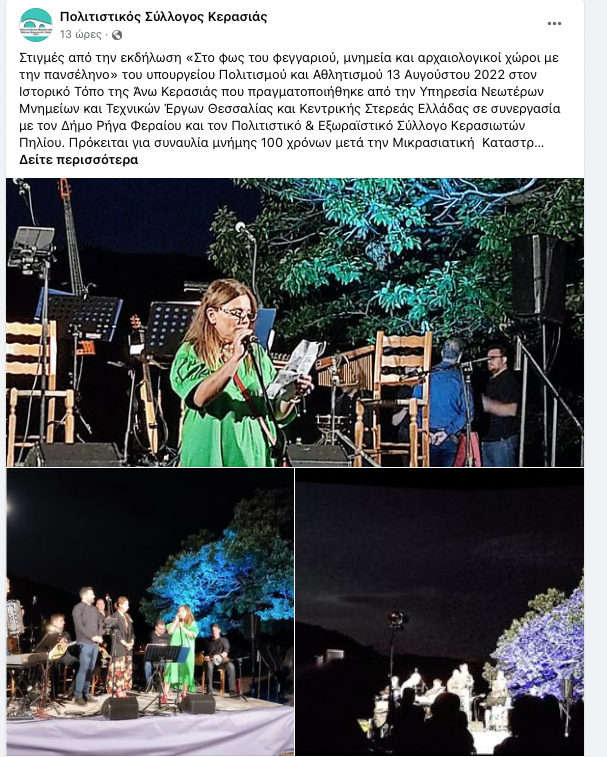View the bottom-right night photo with lit tree

click(440, 612)
